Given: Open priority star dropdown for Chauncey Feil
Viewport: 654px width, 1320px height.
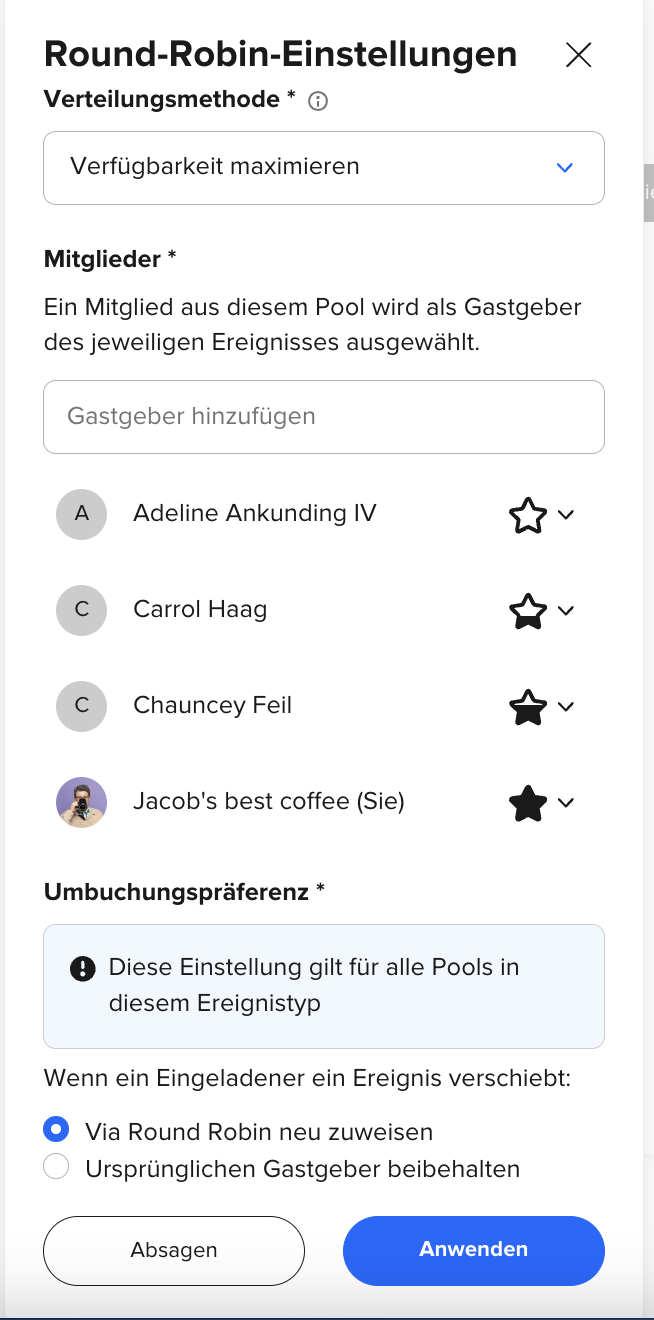Looking at the screenshot, I should (x=541, y=707).
